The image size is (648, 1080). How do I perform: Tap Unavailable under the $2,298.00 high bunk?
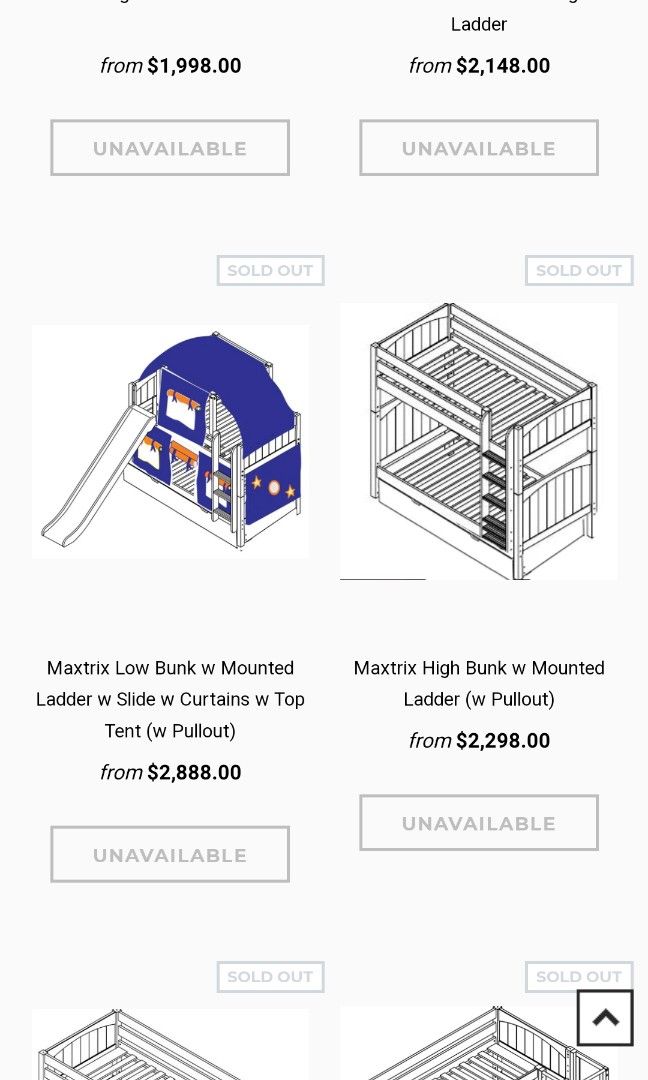(x=478, y=823)
